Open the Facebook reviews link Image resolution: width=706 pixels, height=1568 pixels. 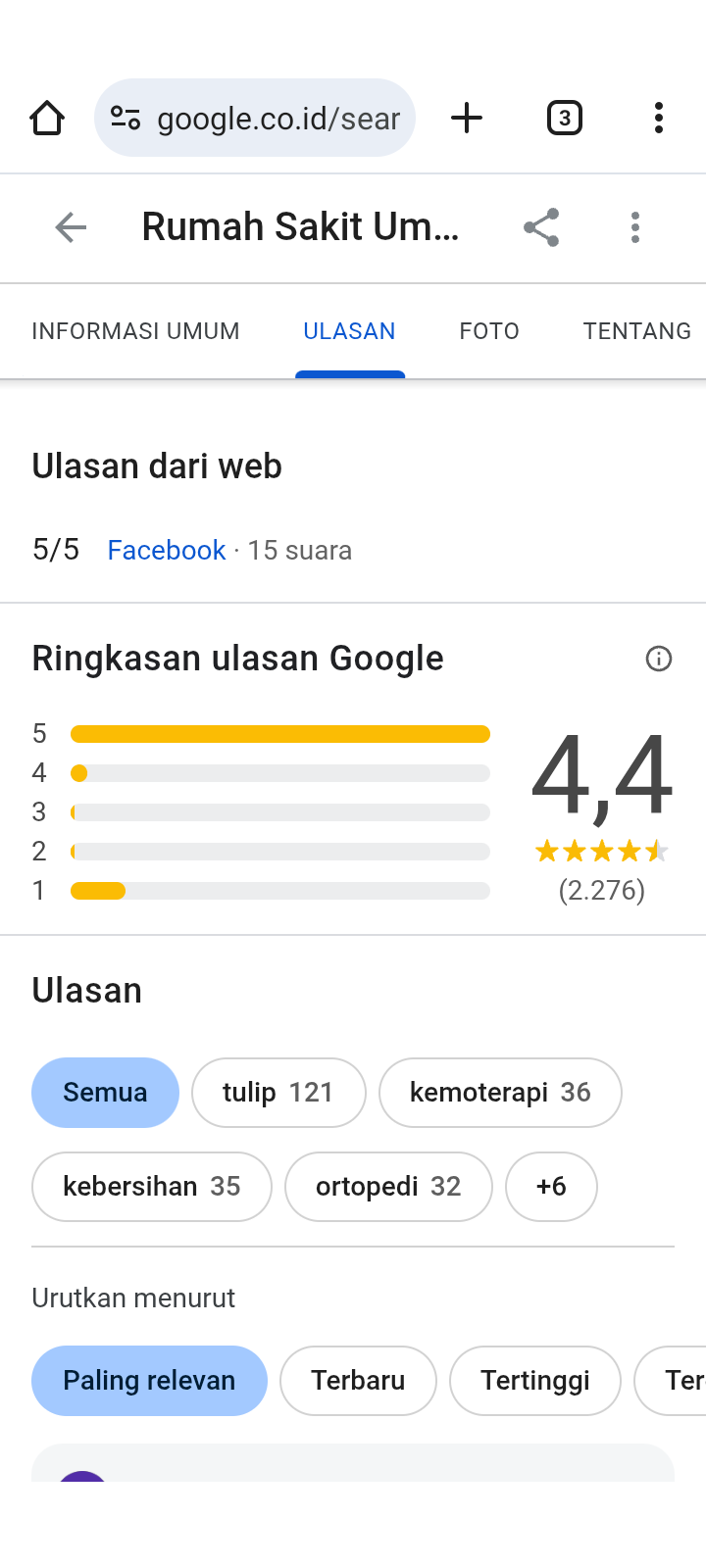(167, 551)
